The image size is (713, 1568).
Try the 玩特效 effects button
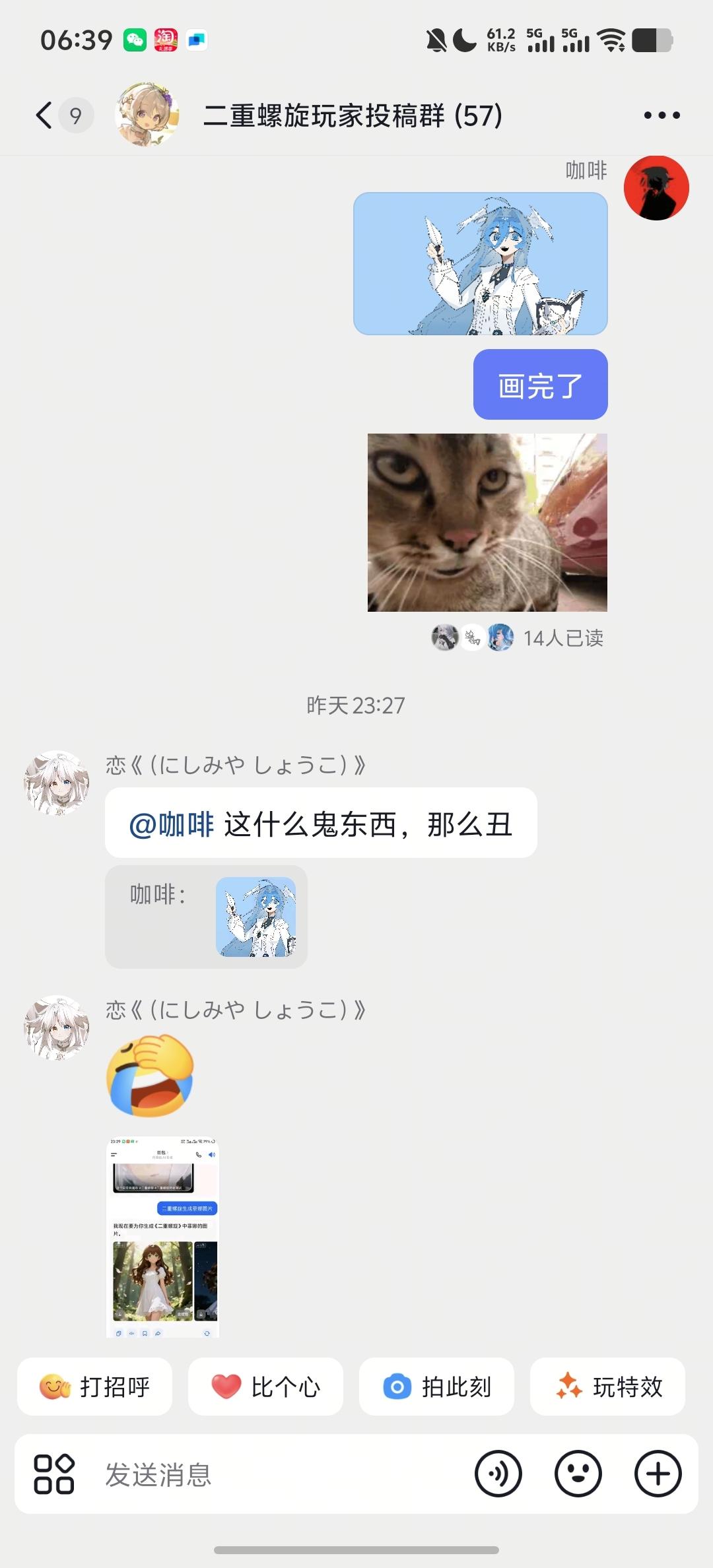(607, 1387)
